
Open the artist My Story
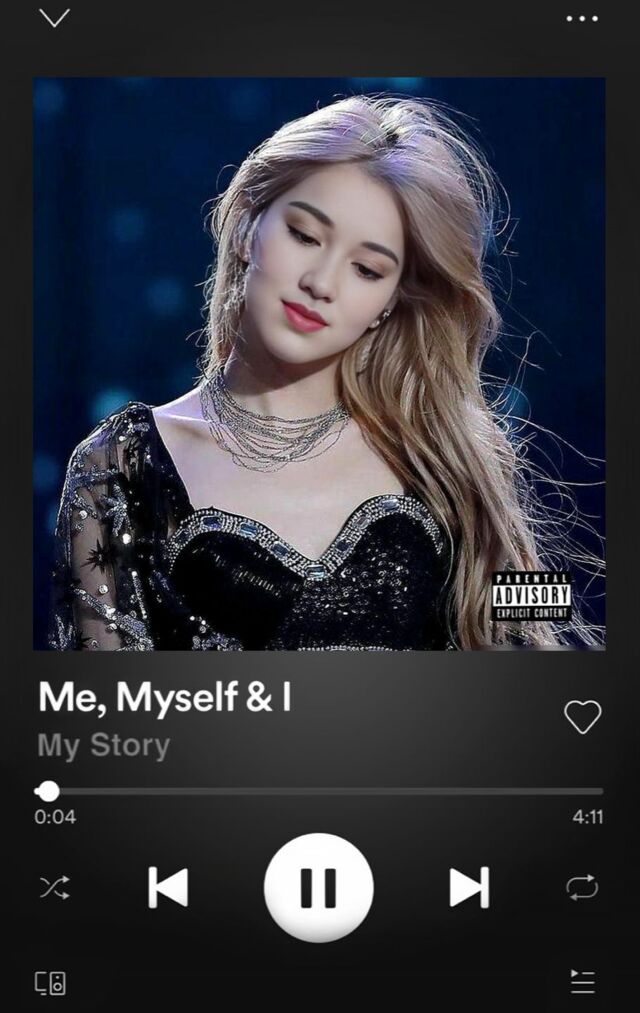click(x=104, y=746)
